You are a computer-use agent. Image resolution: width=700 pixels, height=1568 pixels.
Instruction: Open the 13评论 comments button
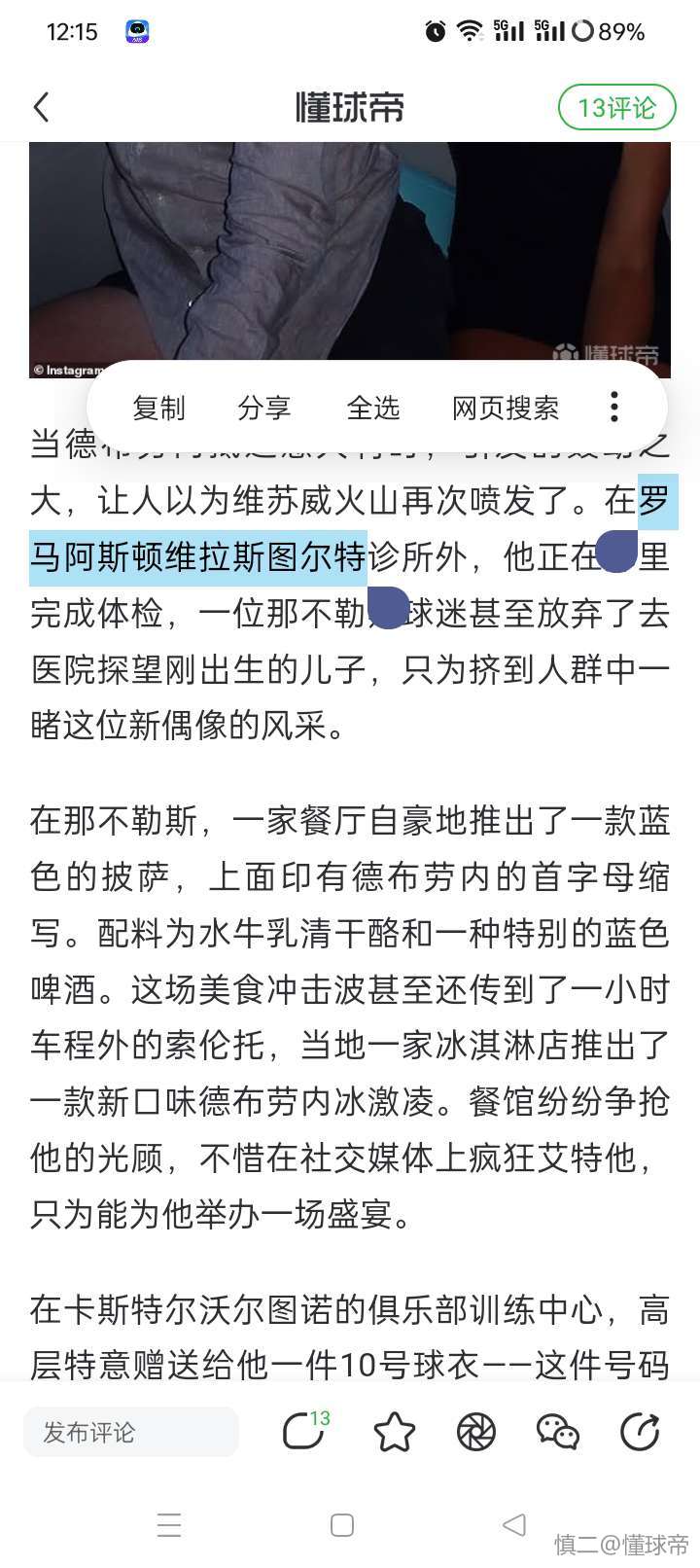[x=616, y=107]
